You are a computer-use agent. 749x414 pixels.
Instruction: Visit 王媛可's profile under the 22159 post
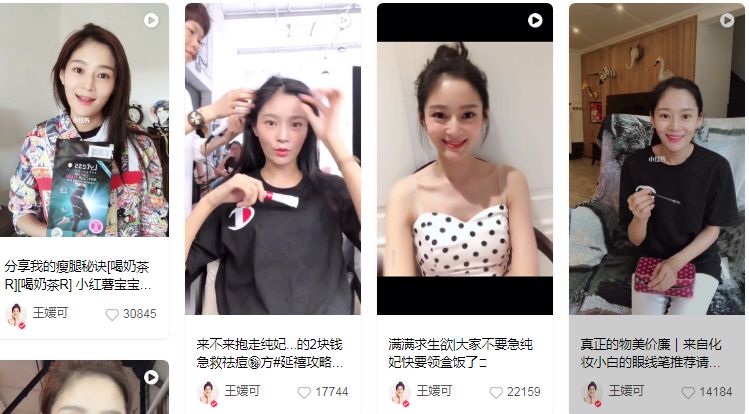(x=434, y=392)
